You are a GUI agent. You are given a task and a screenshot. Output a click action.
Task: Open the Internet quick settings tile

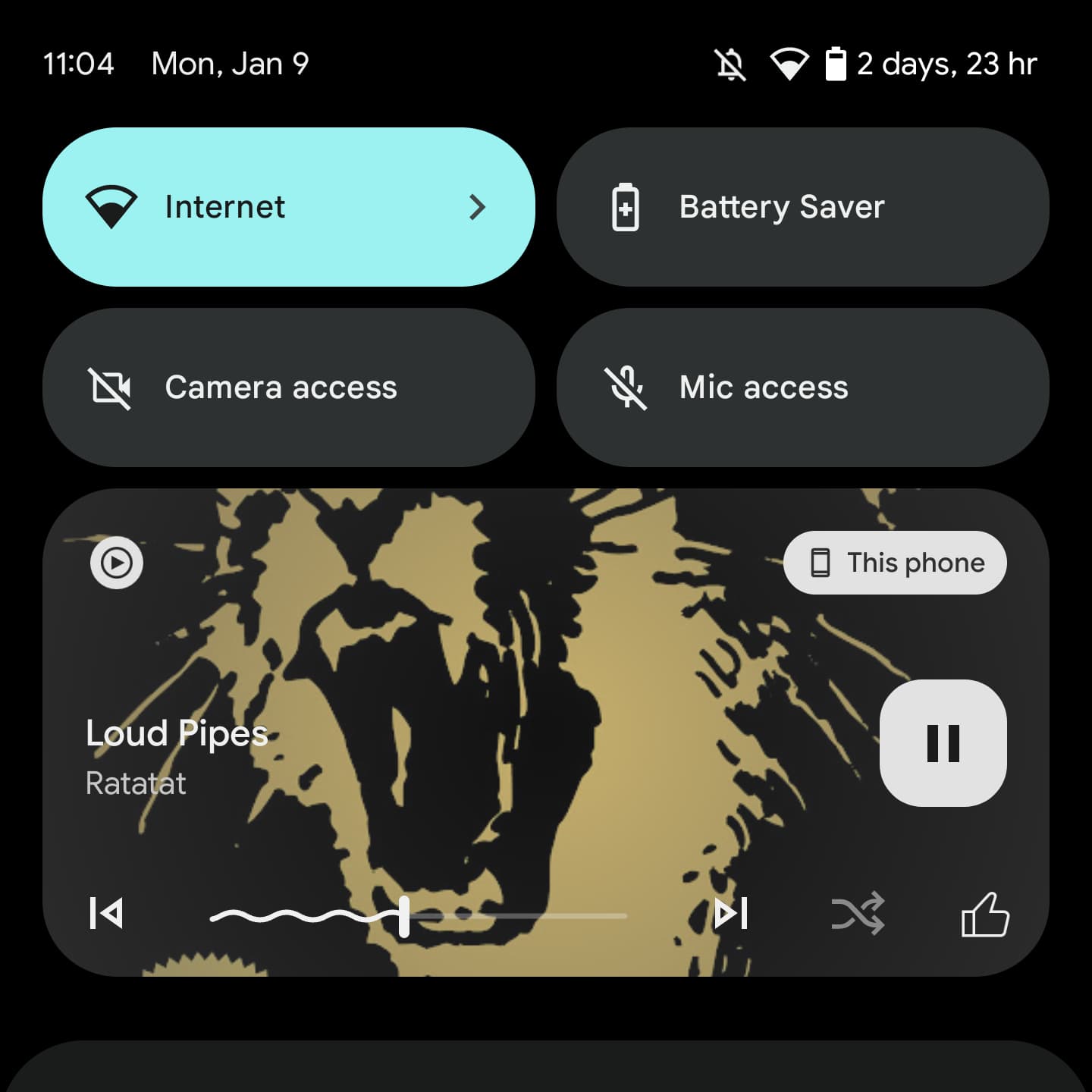click(288, 207)
